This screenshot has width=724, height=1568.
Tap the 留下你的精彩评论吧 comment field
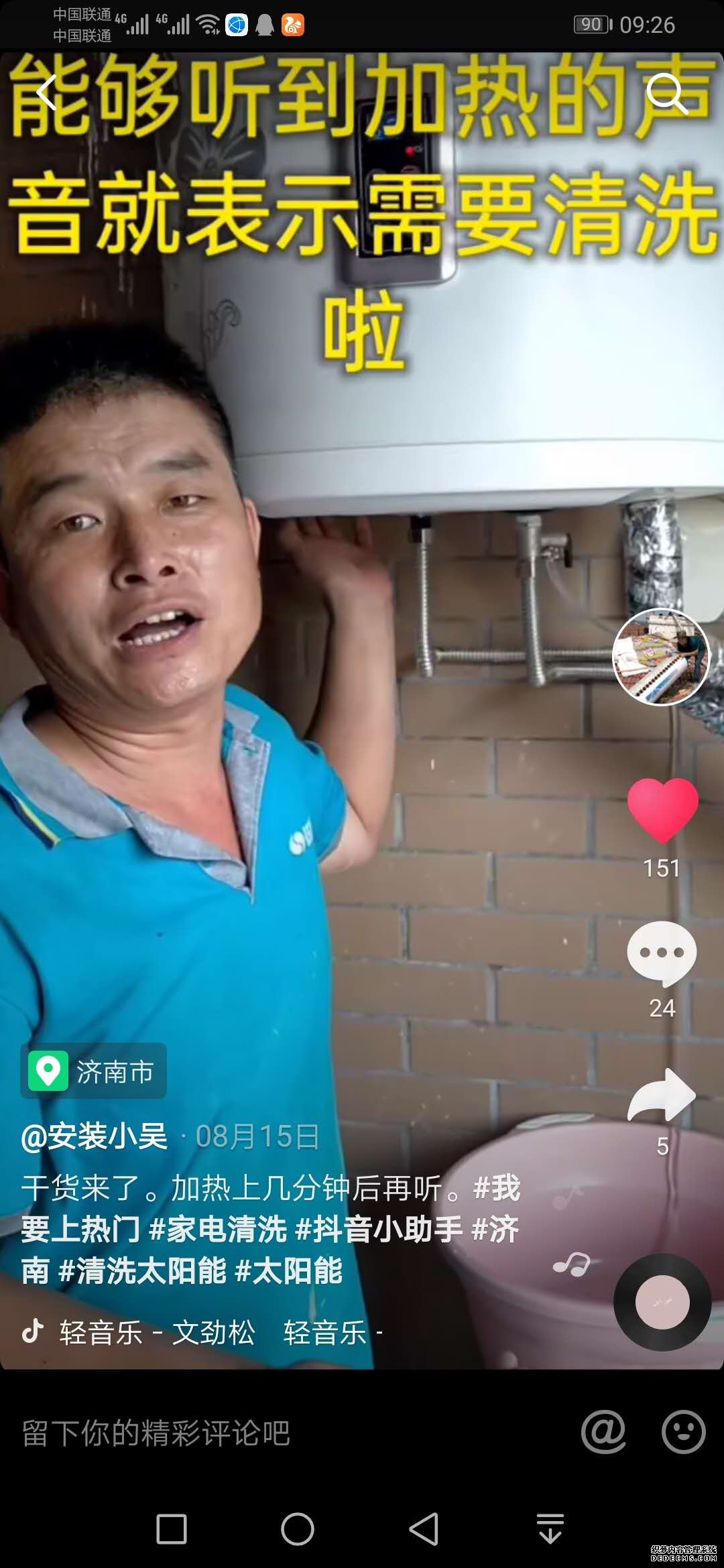tap(156, 1433)
